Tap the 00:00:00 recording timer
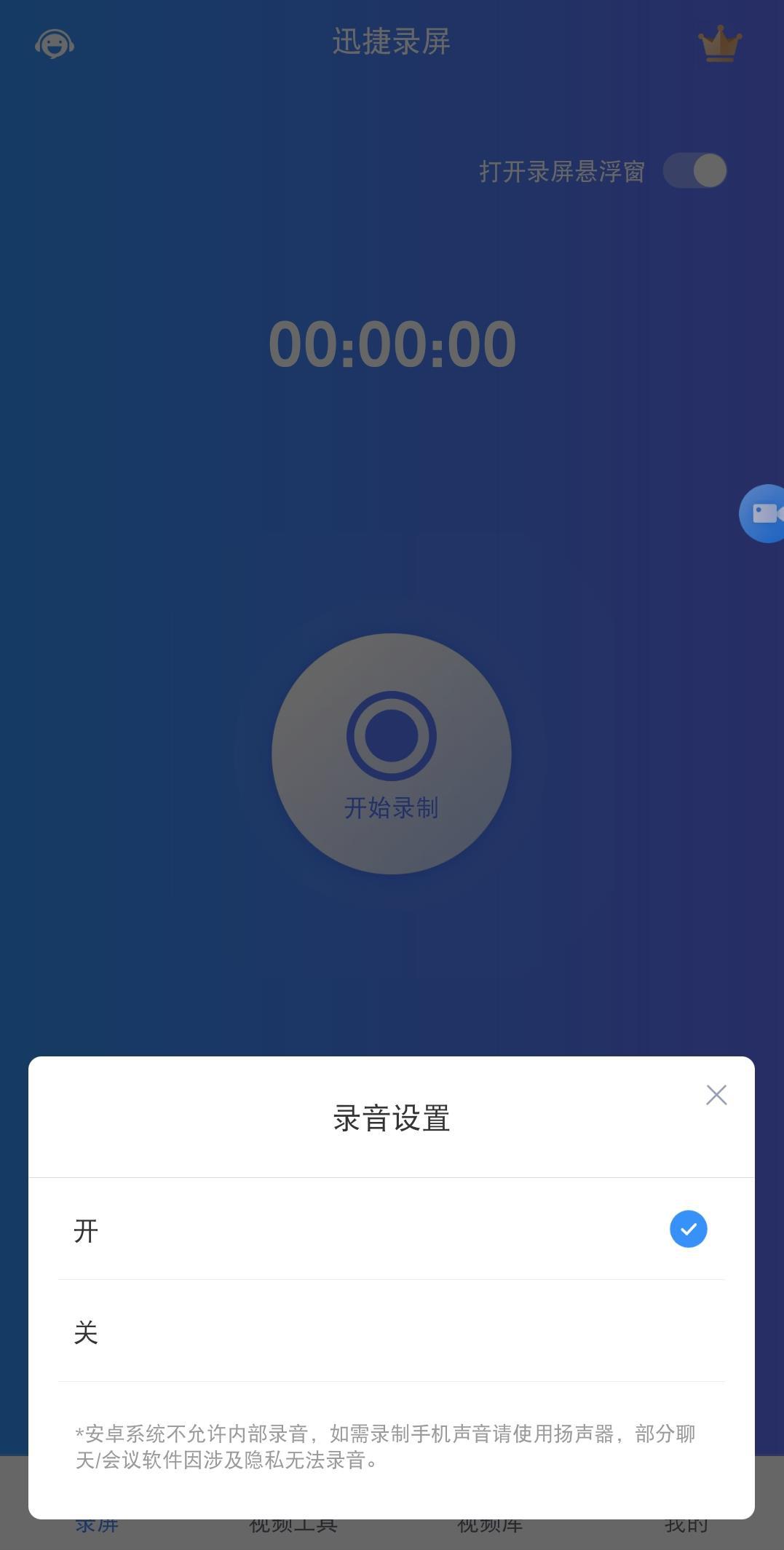This screenshot has width=784, height=1550. (392, 342)
